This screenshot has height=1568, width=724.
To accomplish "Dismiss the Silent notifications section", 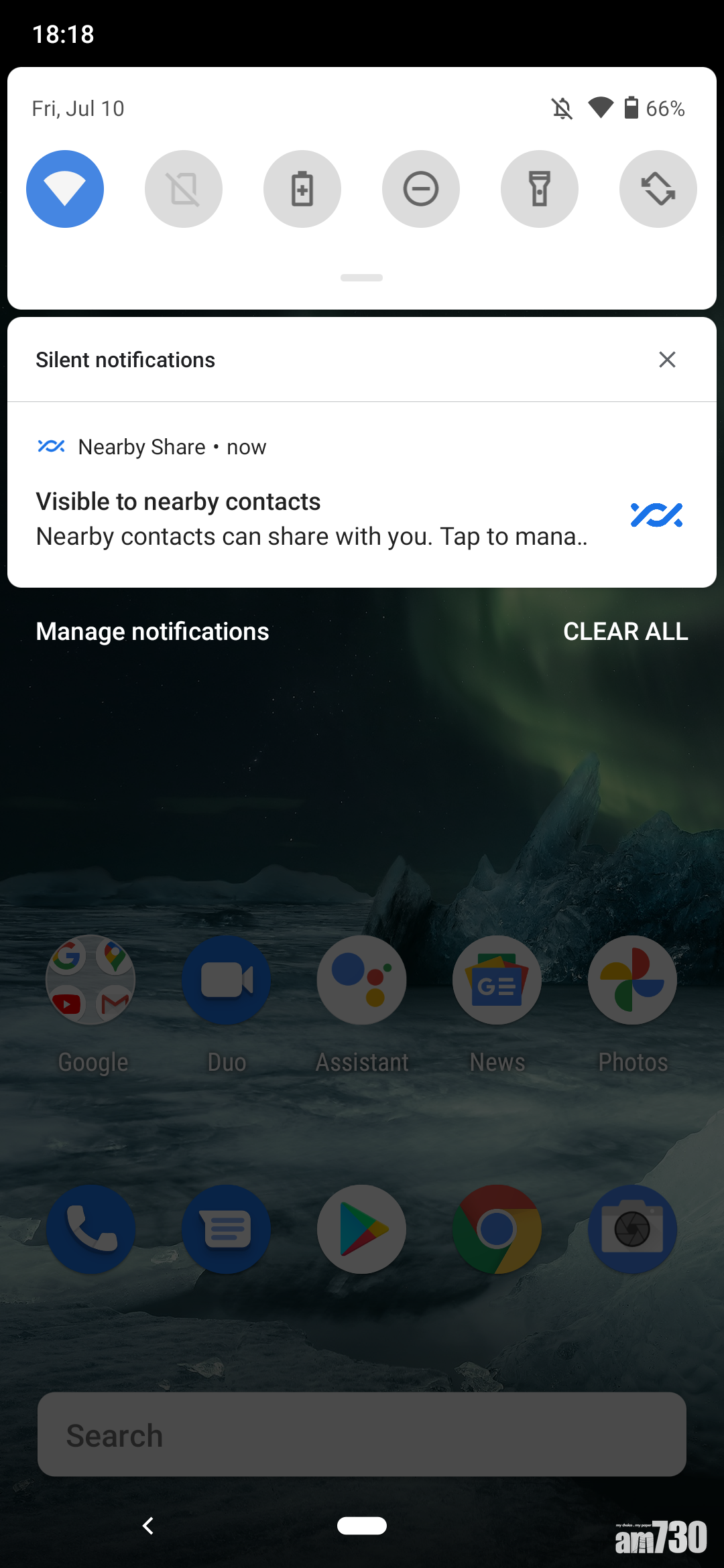I will click(667, 360).
